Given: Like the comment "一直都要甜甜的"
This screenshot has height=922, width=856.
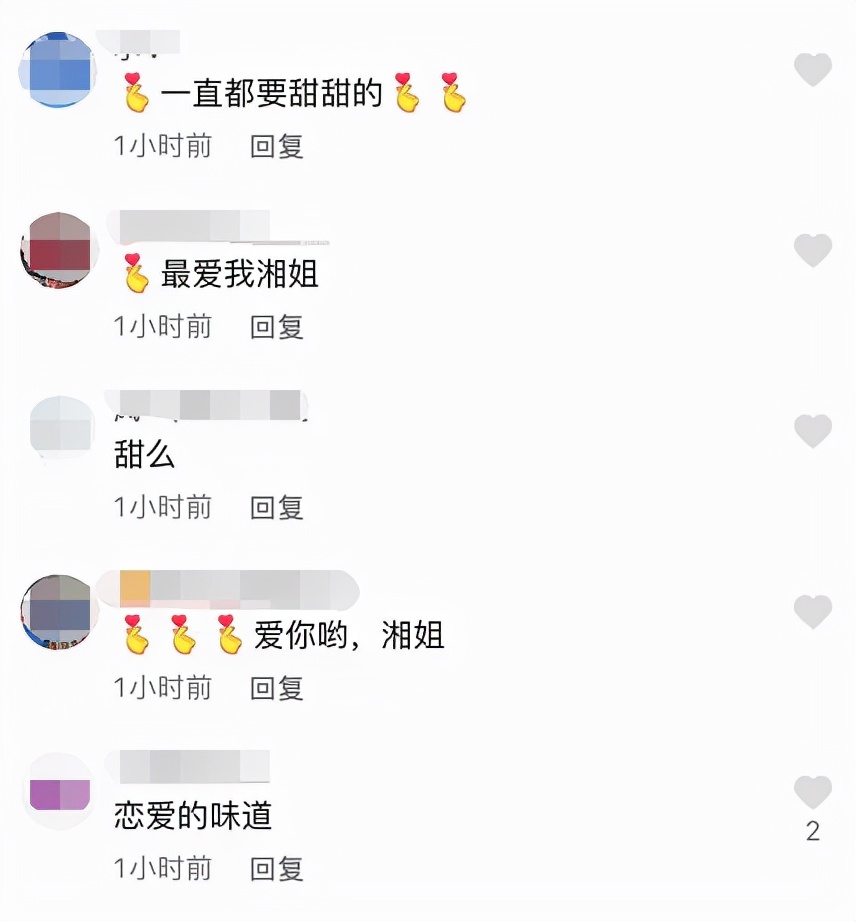Looking at the screenshot, I should (813, 71).
